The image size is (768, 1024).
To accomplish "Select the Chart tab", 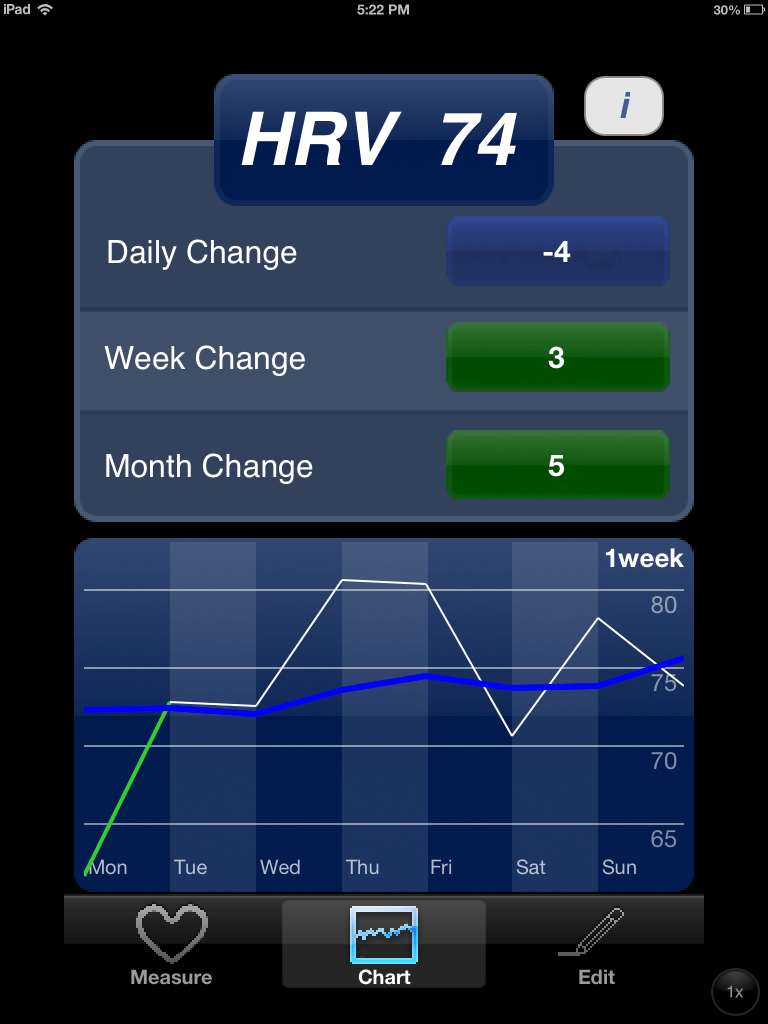I will click(384, 945).
